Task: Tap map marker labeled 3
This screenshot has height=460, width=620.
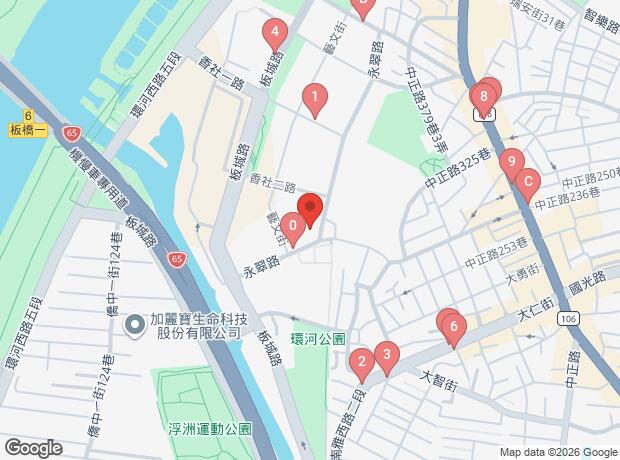Action: point(387,355)
